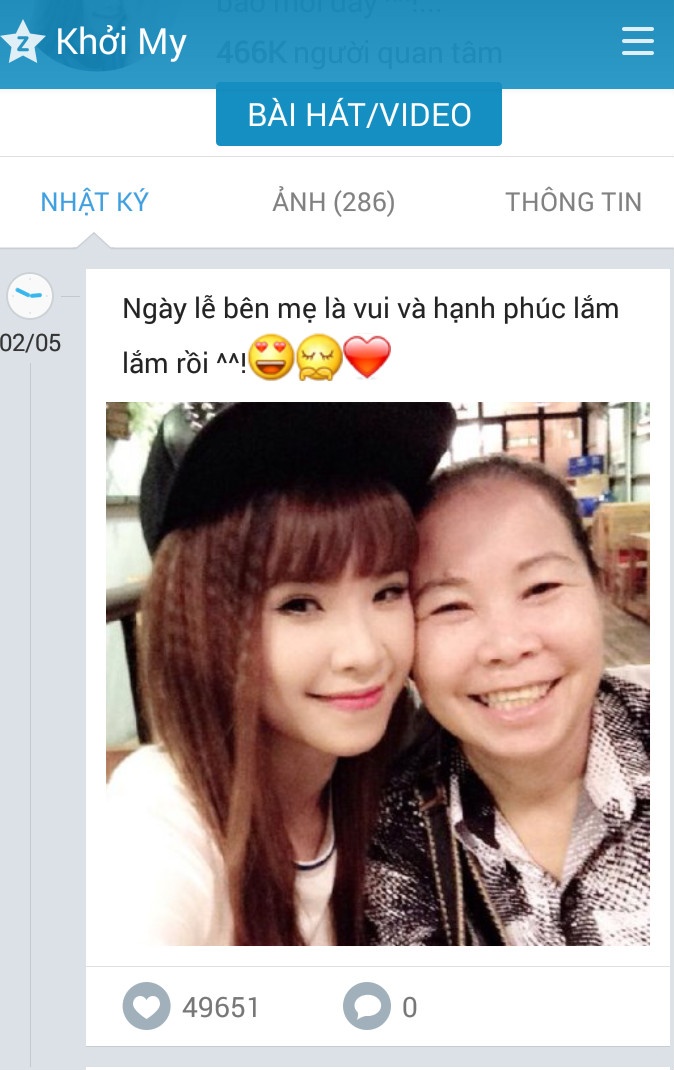This screenshot has width=674, height=1070.
Task: Open the hamburger menu
Action: (637, 42)
